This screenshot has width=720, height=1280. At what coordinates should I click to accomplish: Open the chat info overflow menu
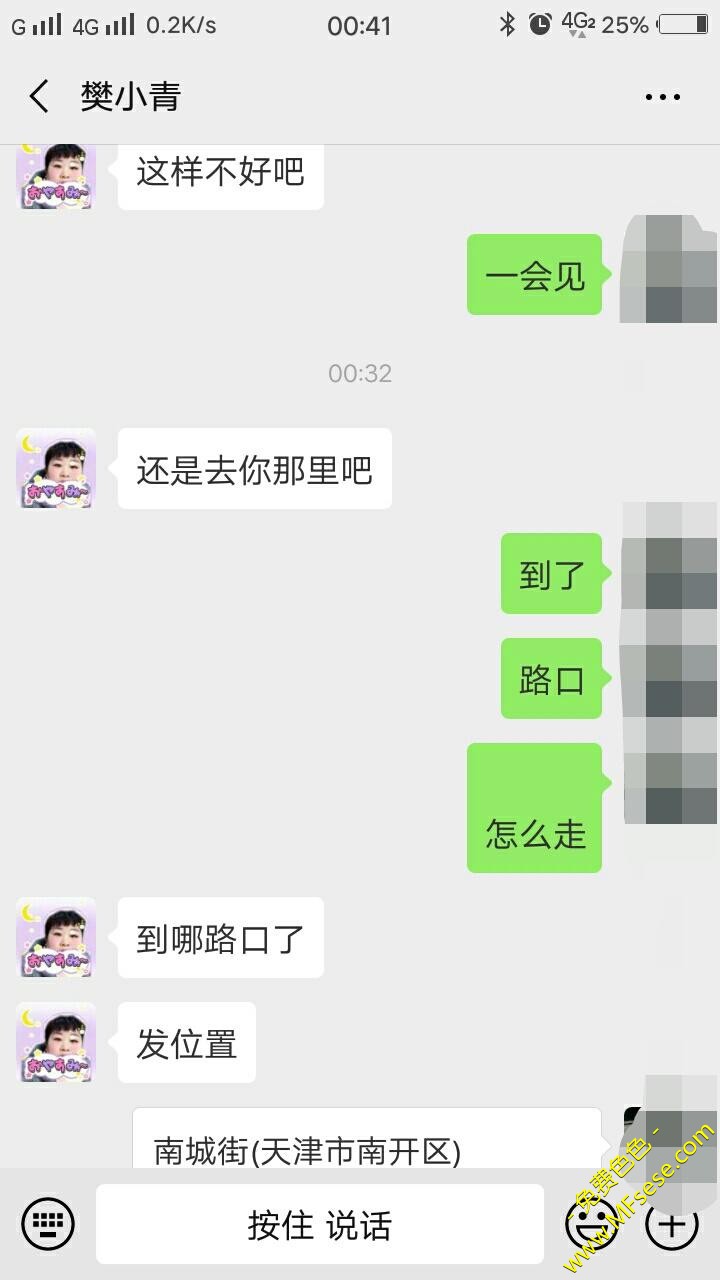(662, 97)
